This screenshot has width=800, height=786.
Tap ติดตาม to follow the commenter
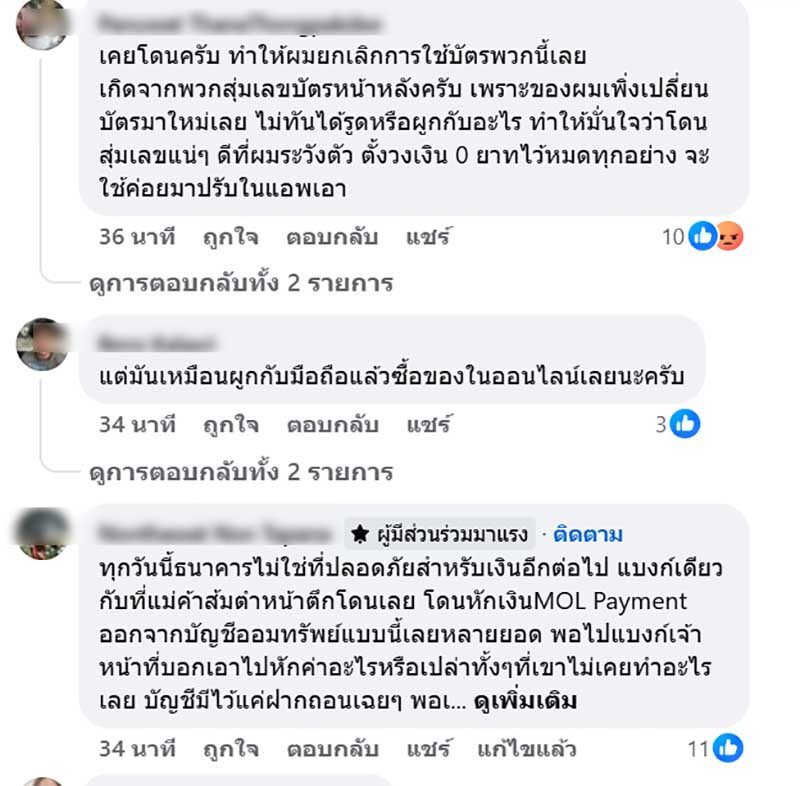coord(588,533)
